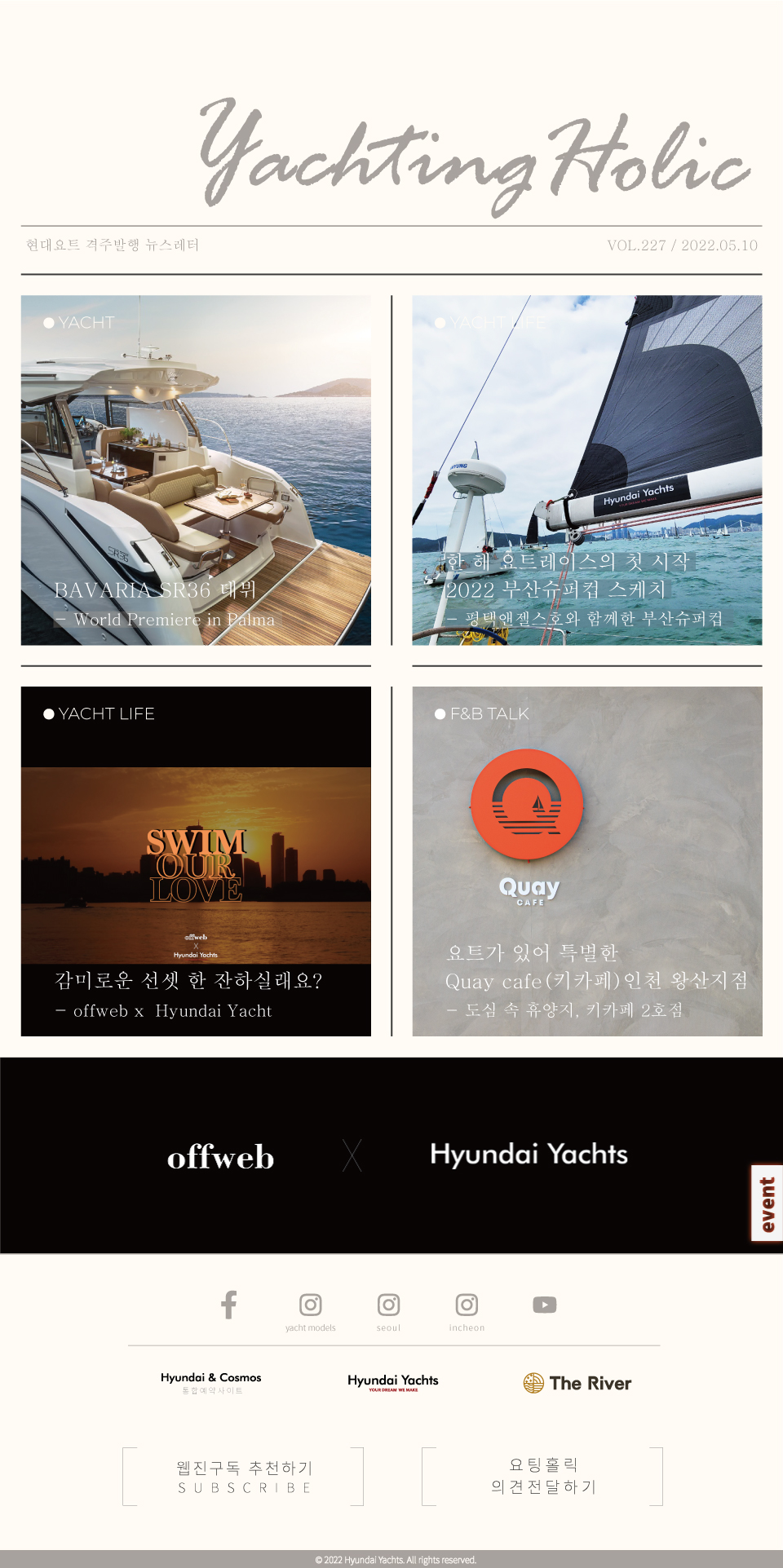Open the Facebook page icon
The image size is (783, 1568).
point(229,1305)
